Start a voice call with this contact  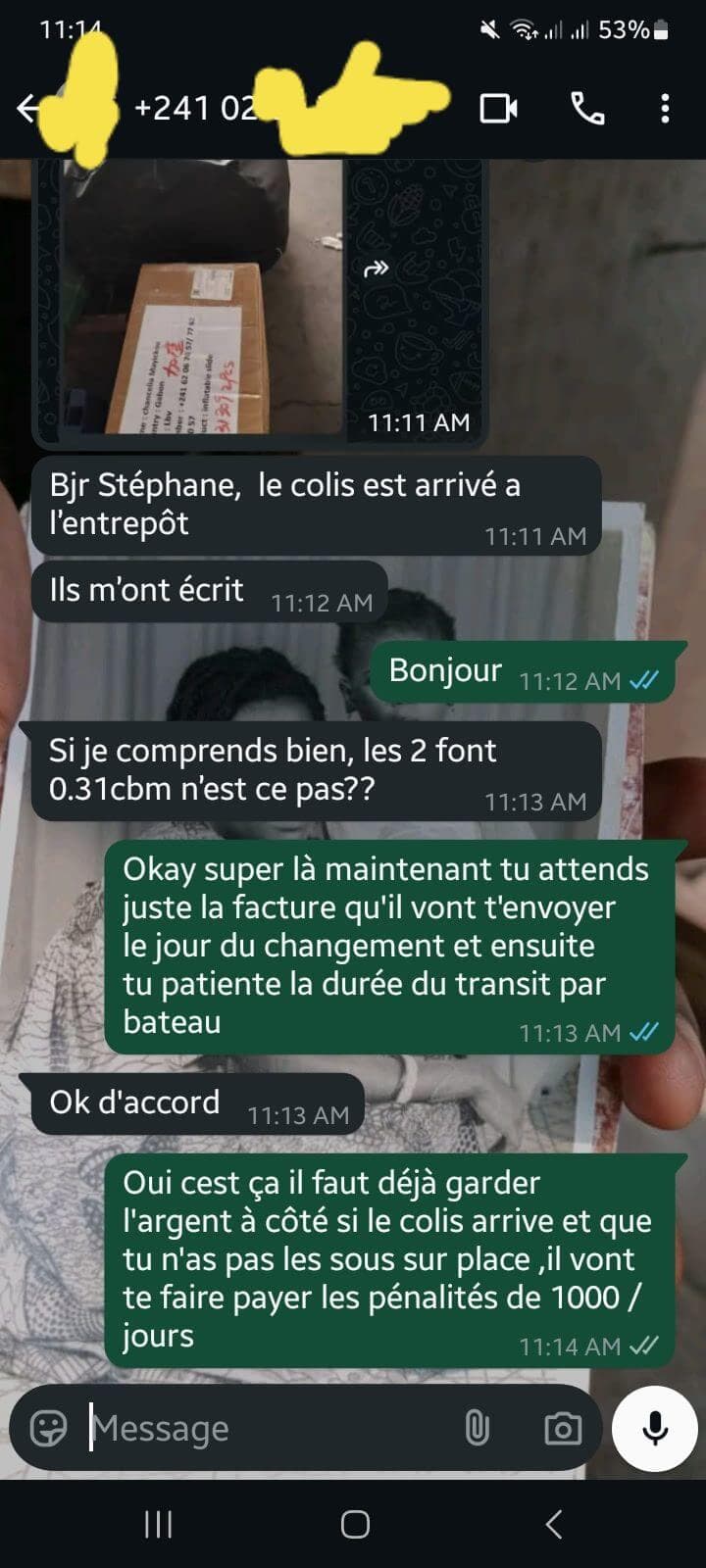point(587,108)
